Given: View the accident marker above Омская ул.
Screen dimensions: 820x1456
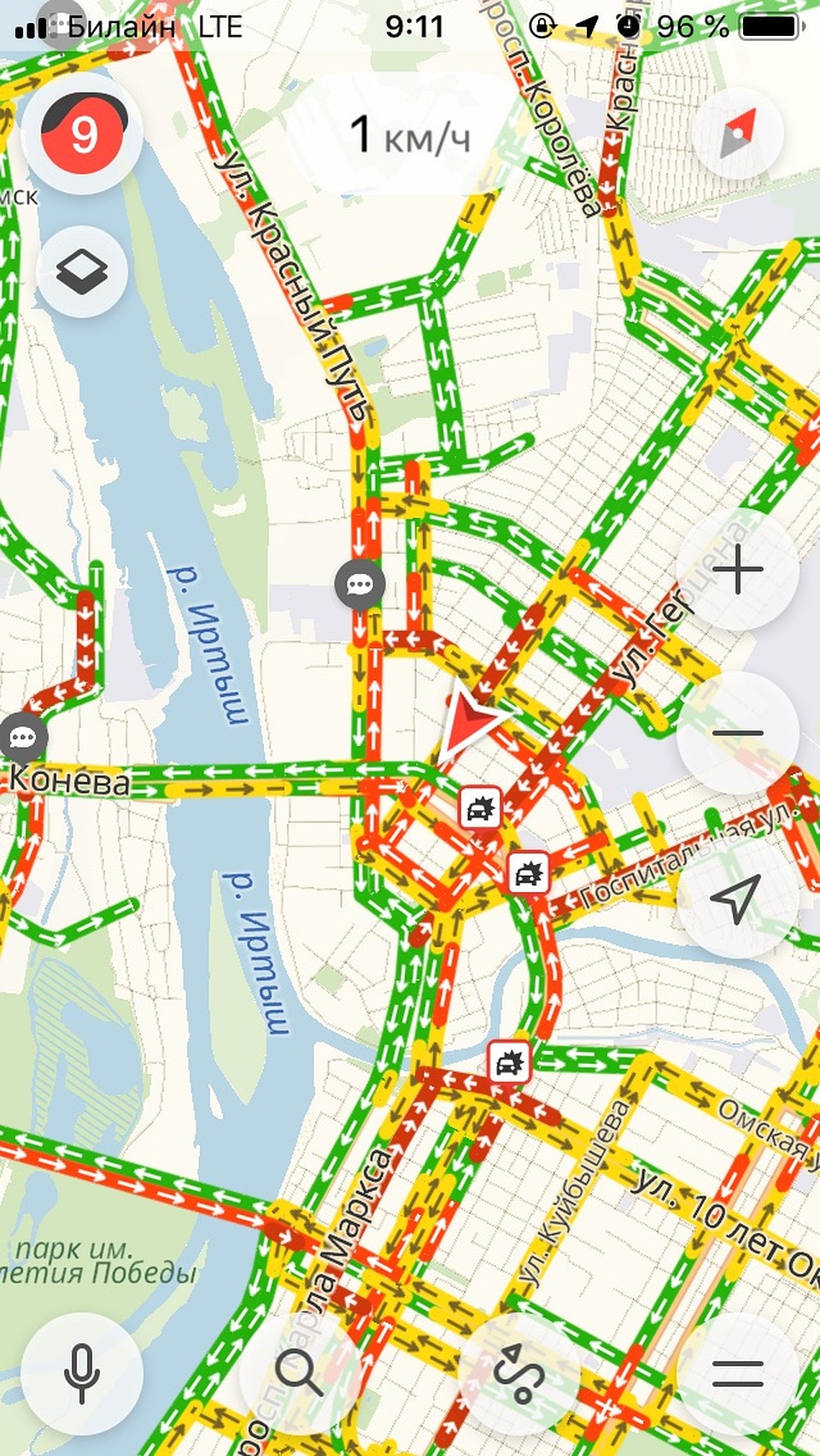Looking at the screenshot, I should 509,1062.
